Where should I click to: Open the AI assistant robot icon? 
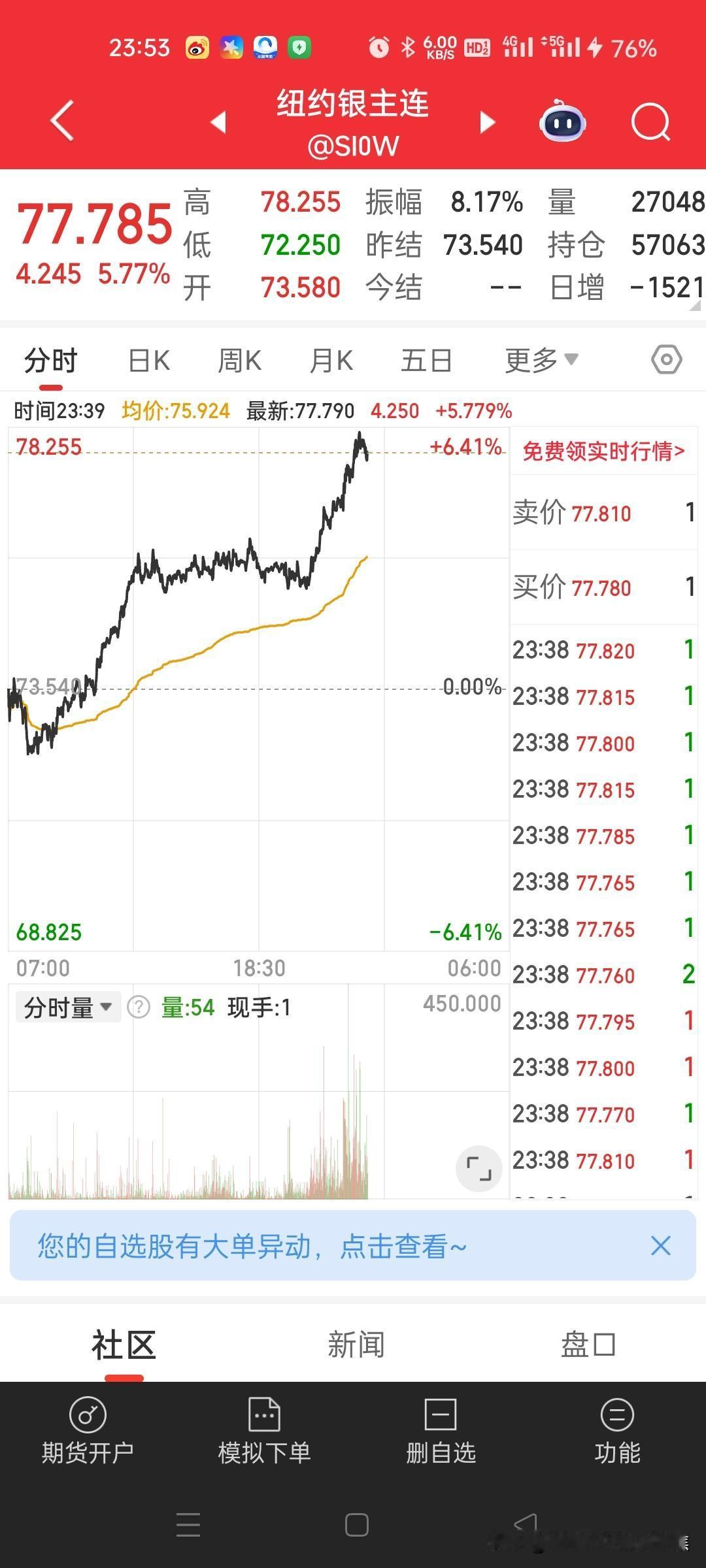point(563,123)
